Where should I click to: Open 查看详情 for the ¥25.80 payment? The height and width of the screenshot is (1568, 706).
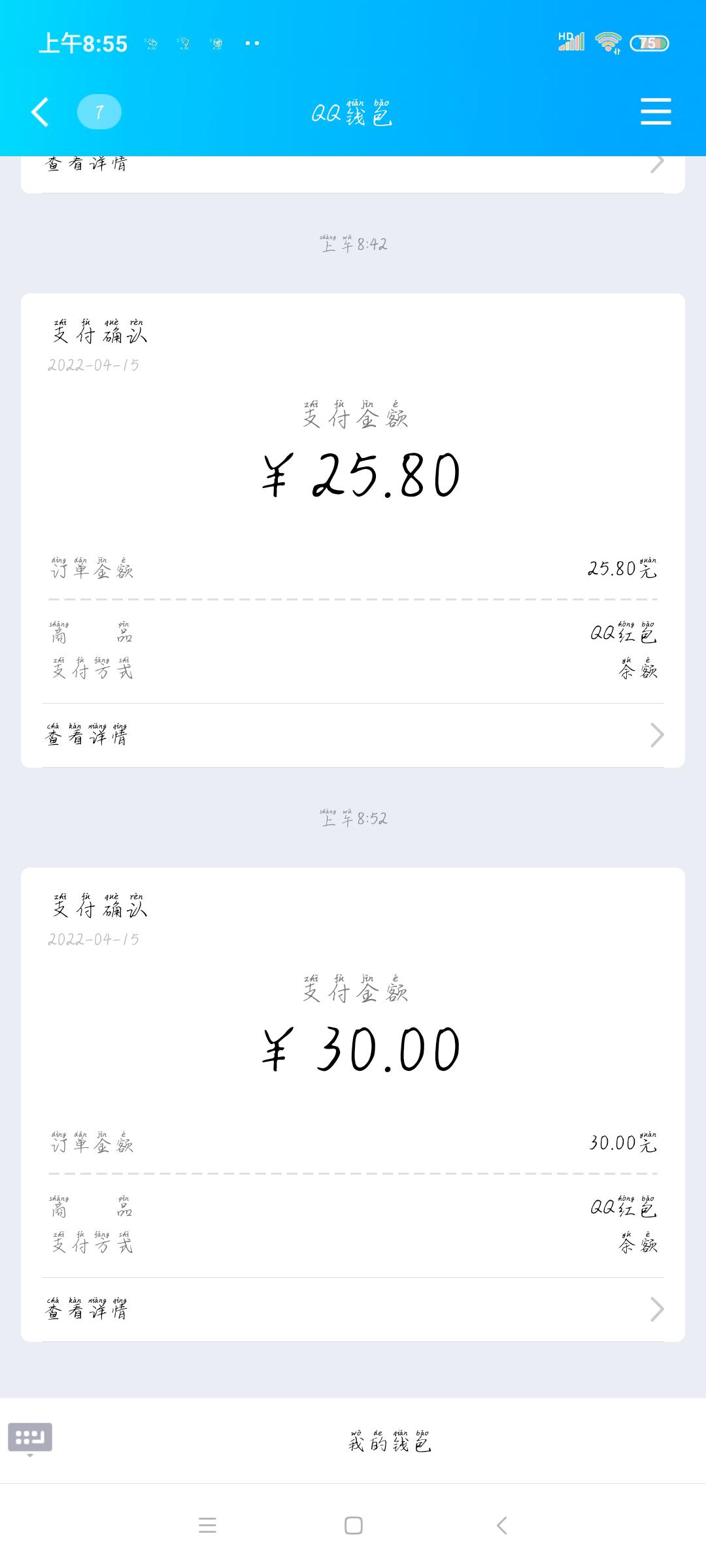353,736
